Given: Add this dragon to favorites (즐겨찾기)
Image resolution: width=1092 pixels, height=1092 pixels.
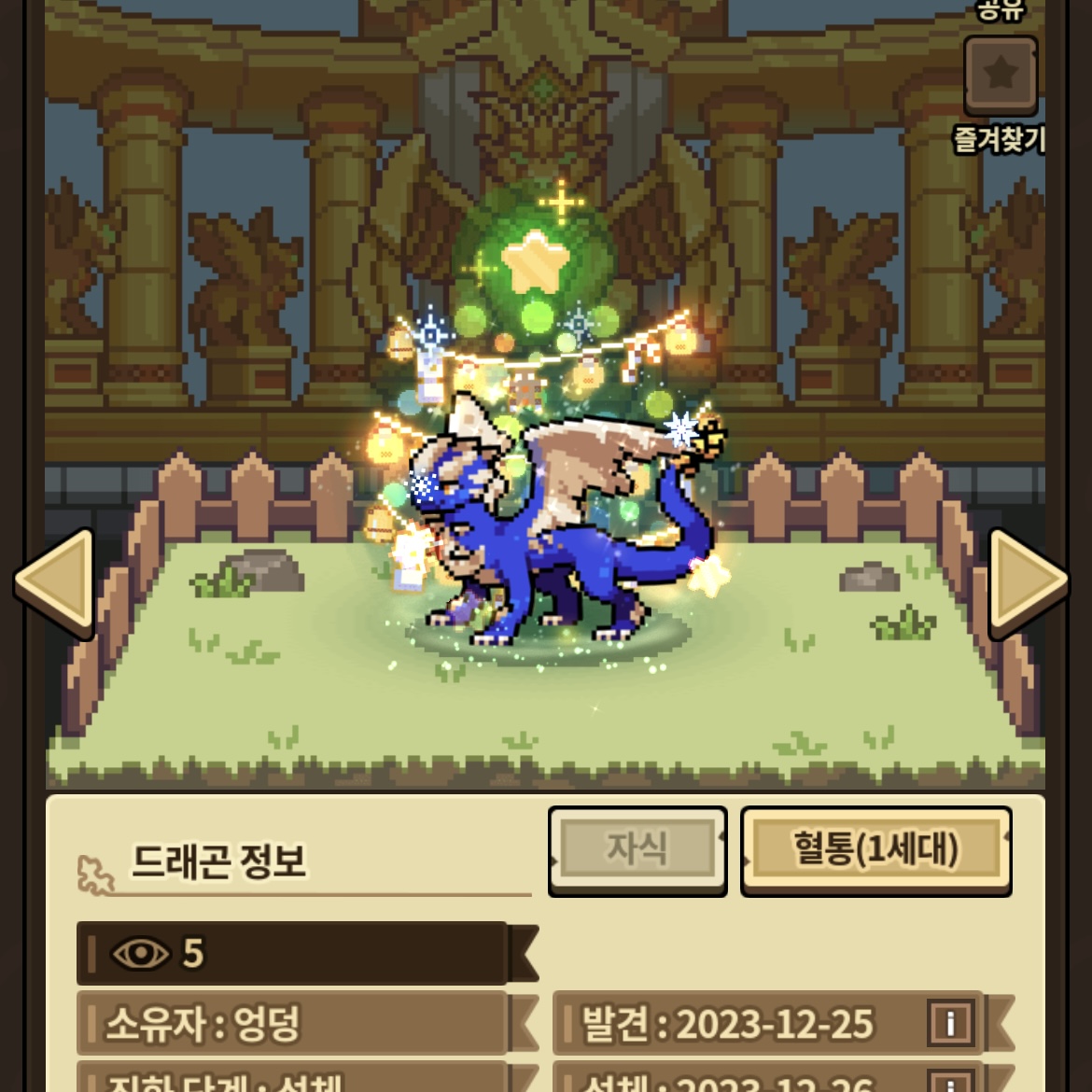Looking at the screenshot, I should point(1000,76).
